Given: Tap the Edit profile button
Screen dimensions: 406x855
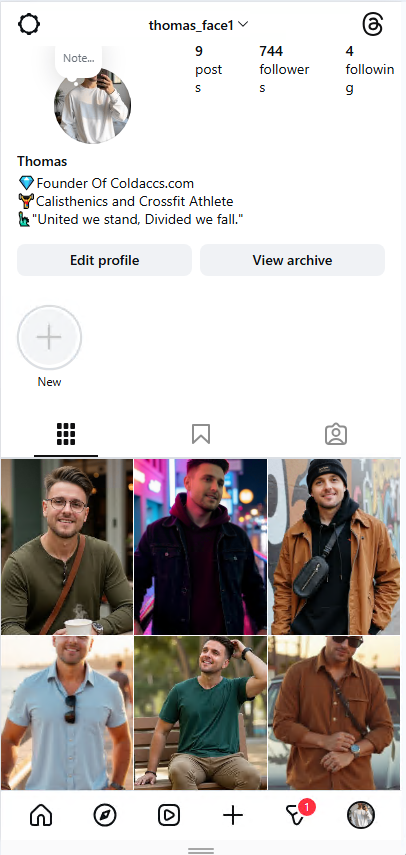Looking at the screenshot, I should (105, 260).
